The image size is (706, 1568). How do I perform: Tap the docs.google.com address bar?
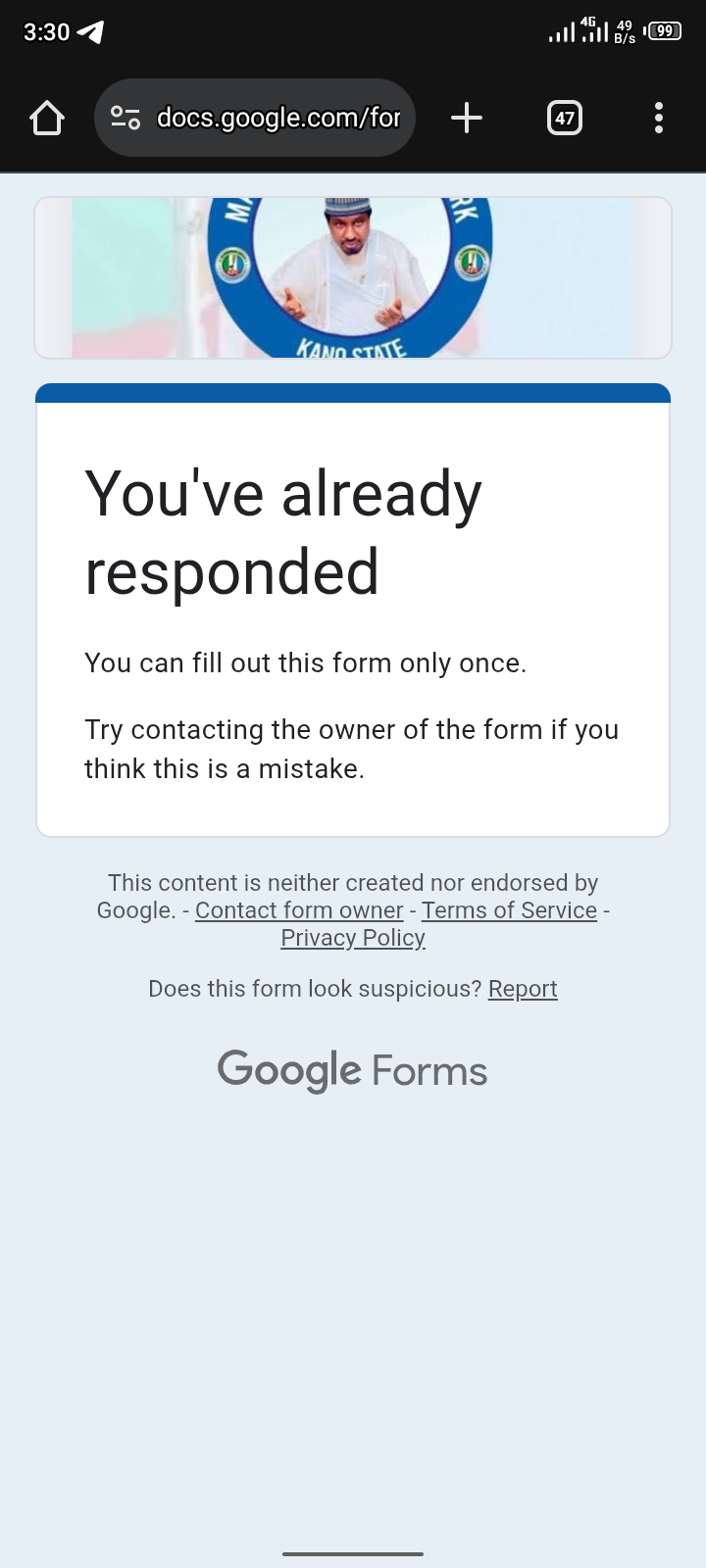tap(278, 119)
